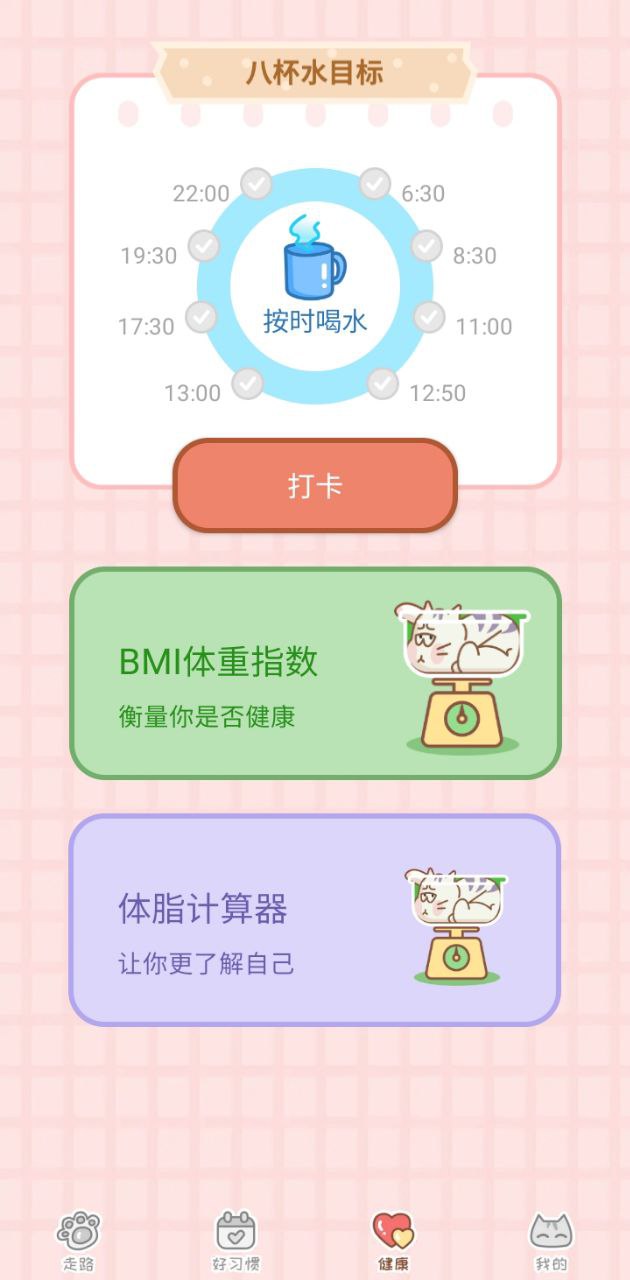This screenshot has width=630, height=1280.
Task: Tick the 11:00 water checkbox
Action: pyautogui.click(x=429, y=317)
